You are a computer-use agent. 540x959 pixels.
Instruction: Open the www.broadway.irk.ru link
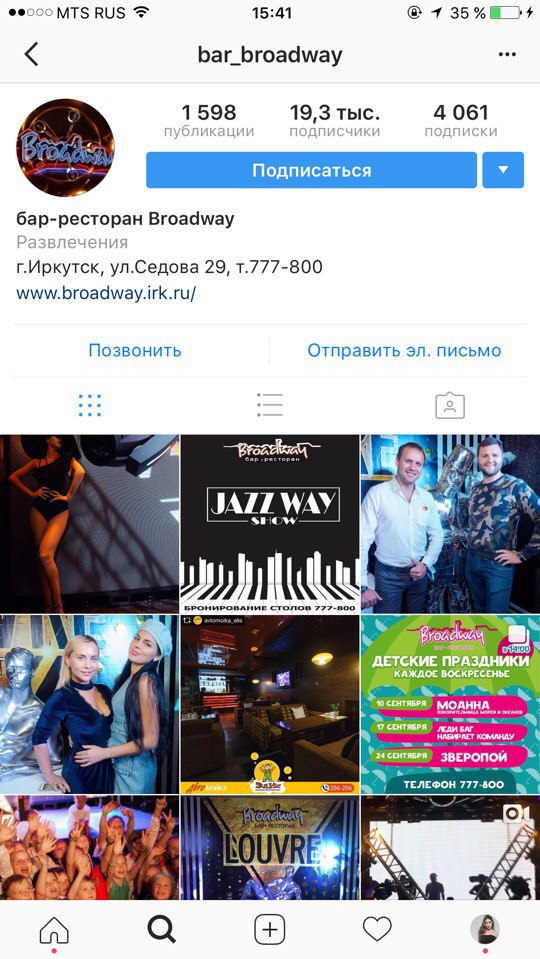[x=106, y=293]
